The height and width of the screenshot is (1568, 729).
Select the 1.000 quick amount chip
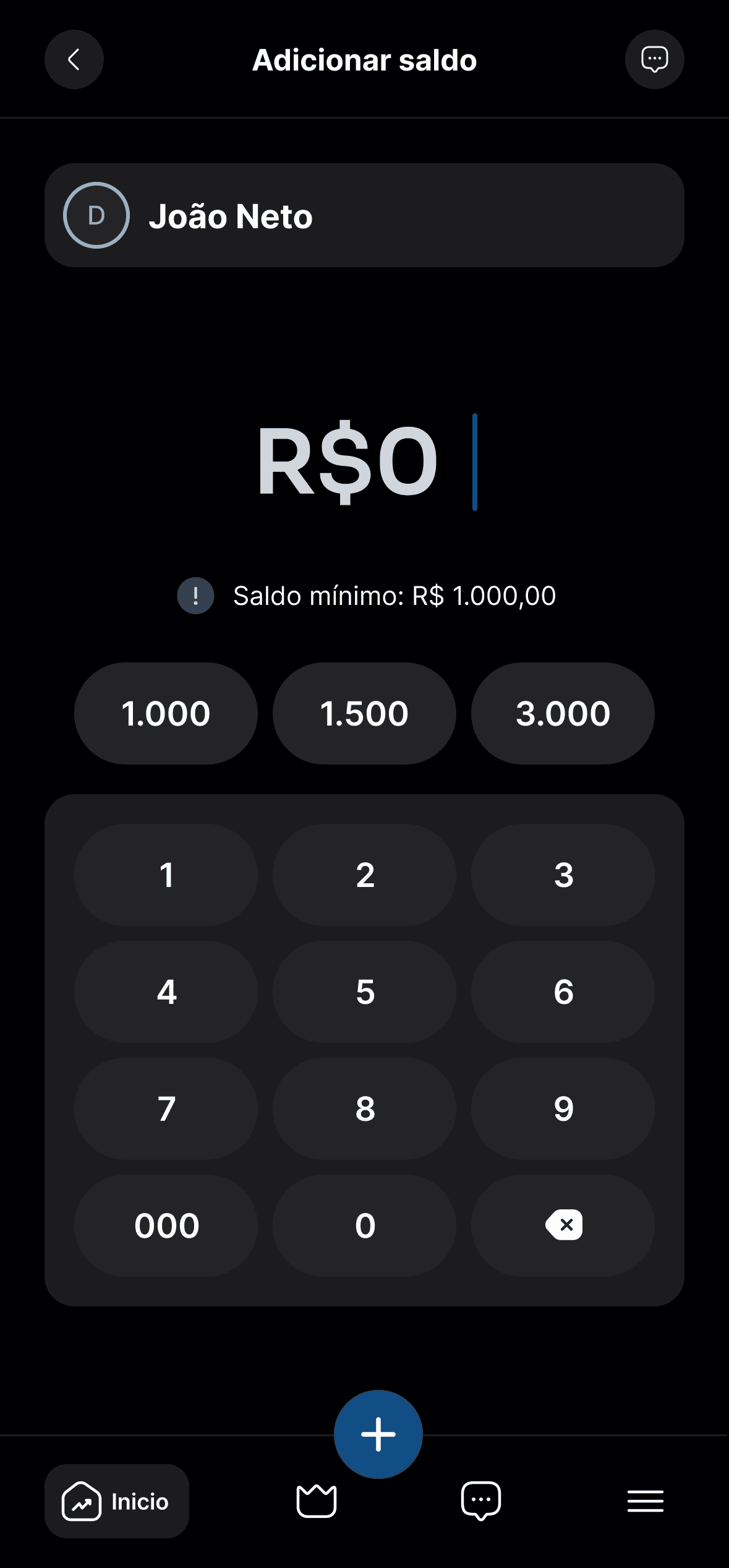click(166, 713)
